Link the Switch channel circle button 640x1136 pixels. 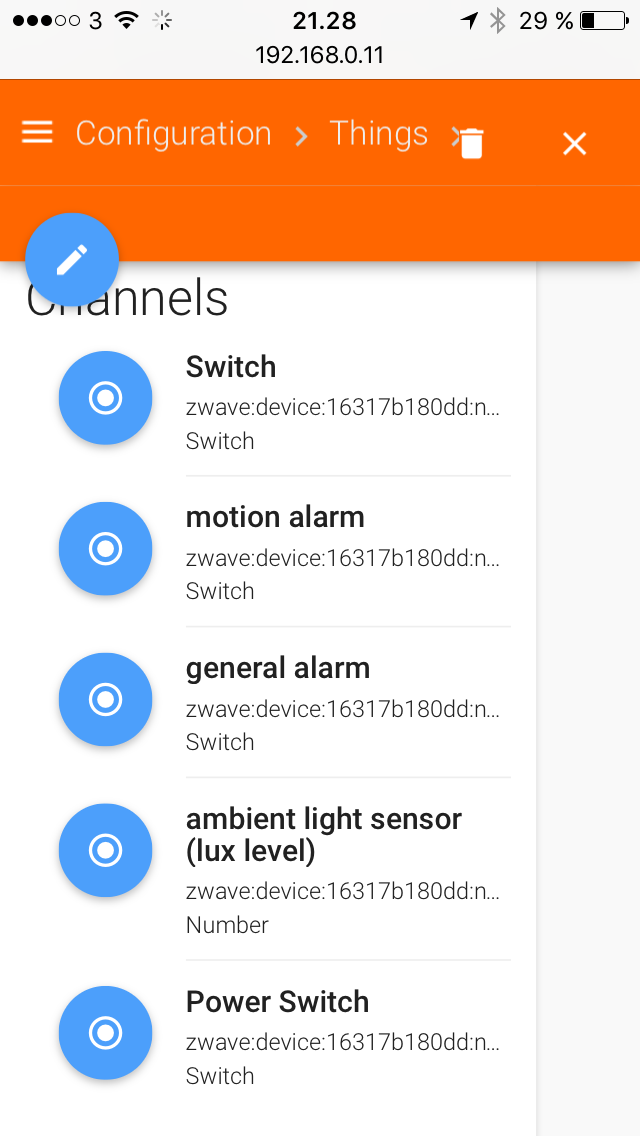(105, 398)
